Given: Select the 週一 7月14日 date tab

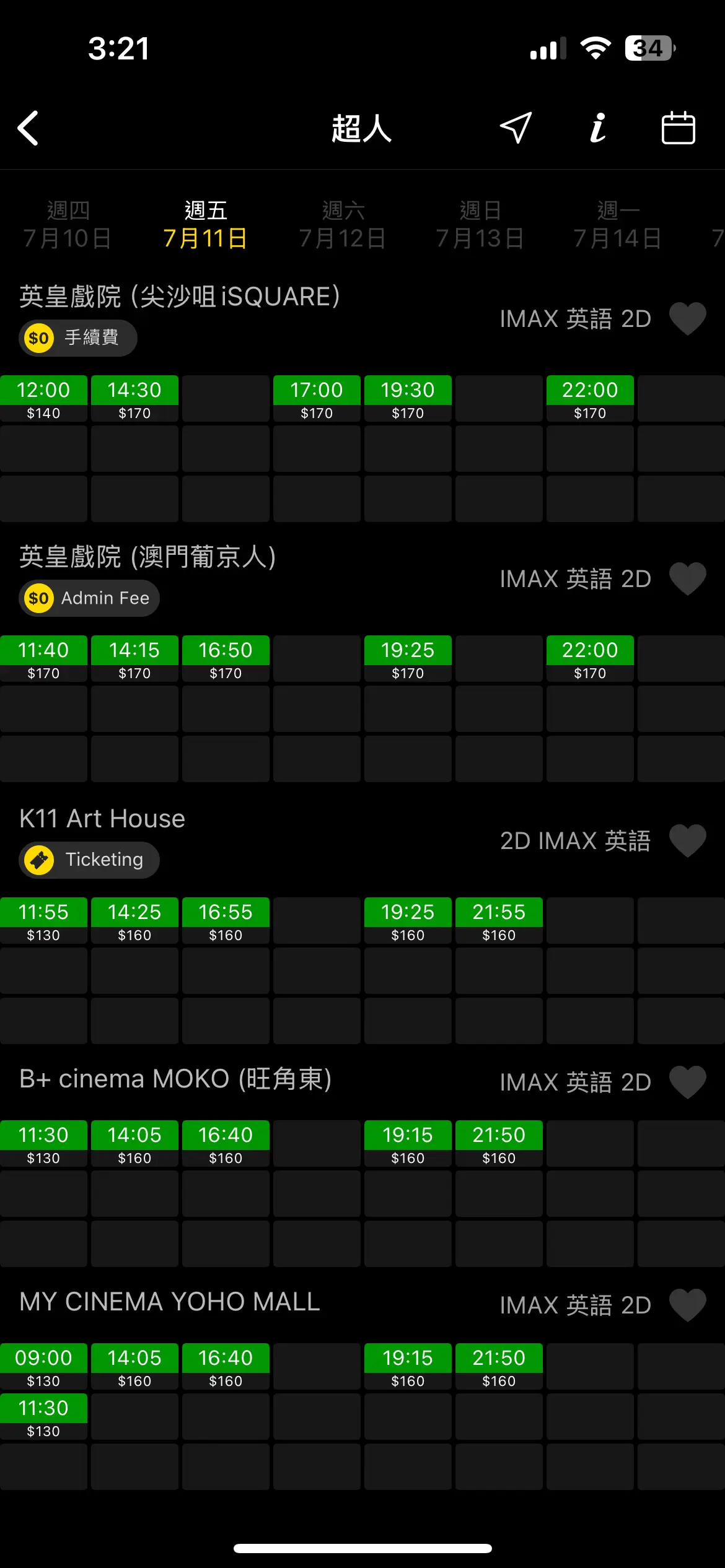Looking at the screenshot, I should [618, 225].
